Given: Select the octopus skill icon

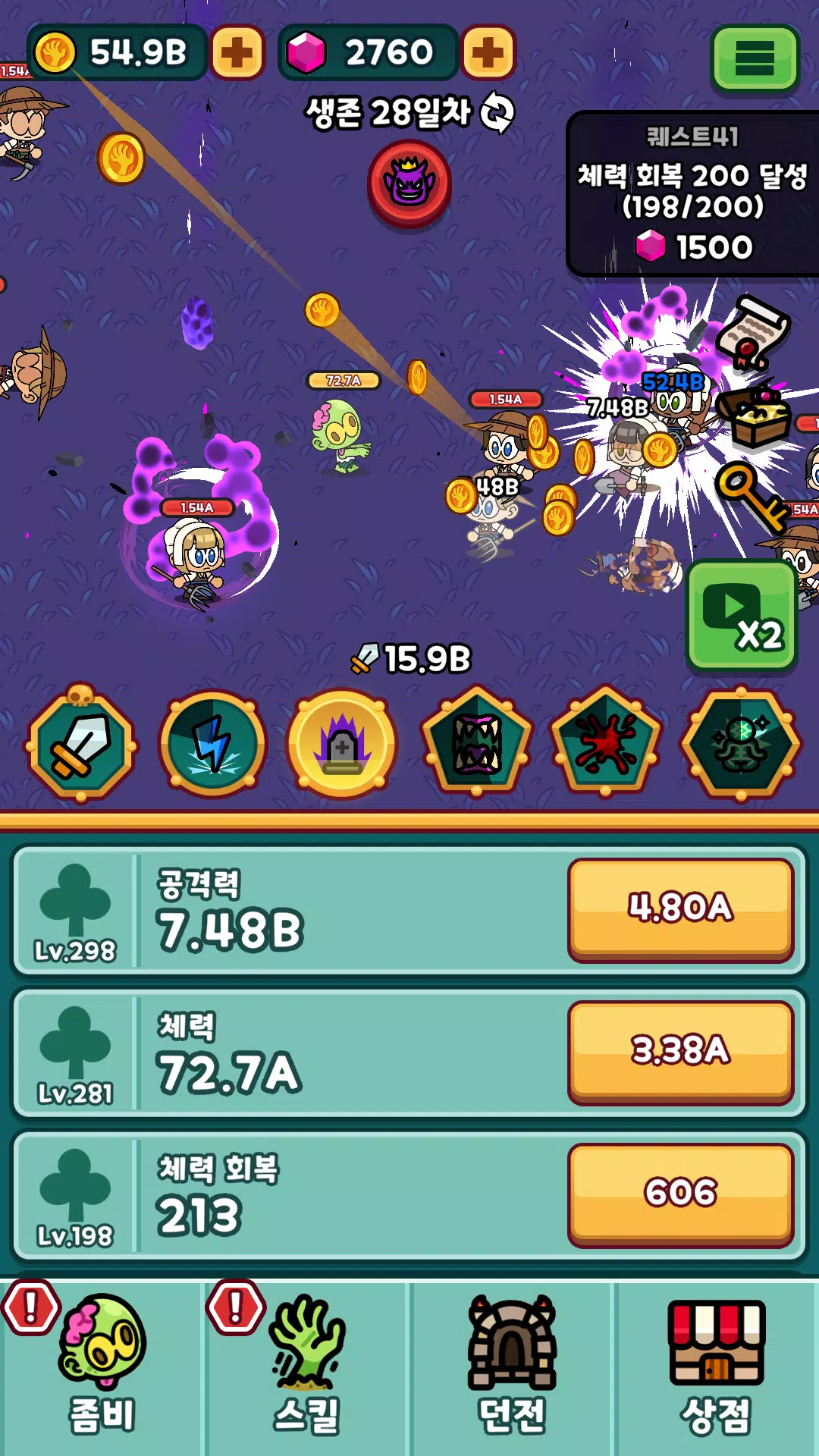Looking at the screenshot, I should pyautogui.click(x=741, y=745).
